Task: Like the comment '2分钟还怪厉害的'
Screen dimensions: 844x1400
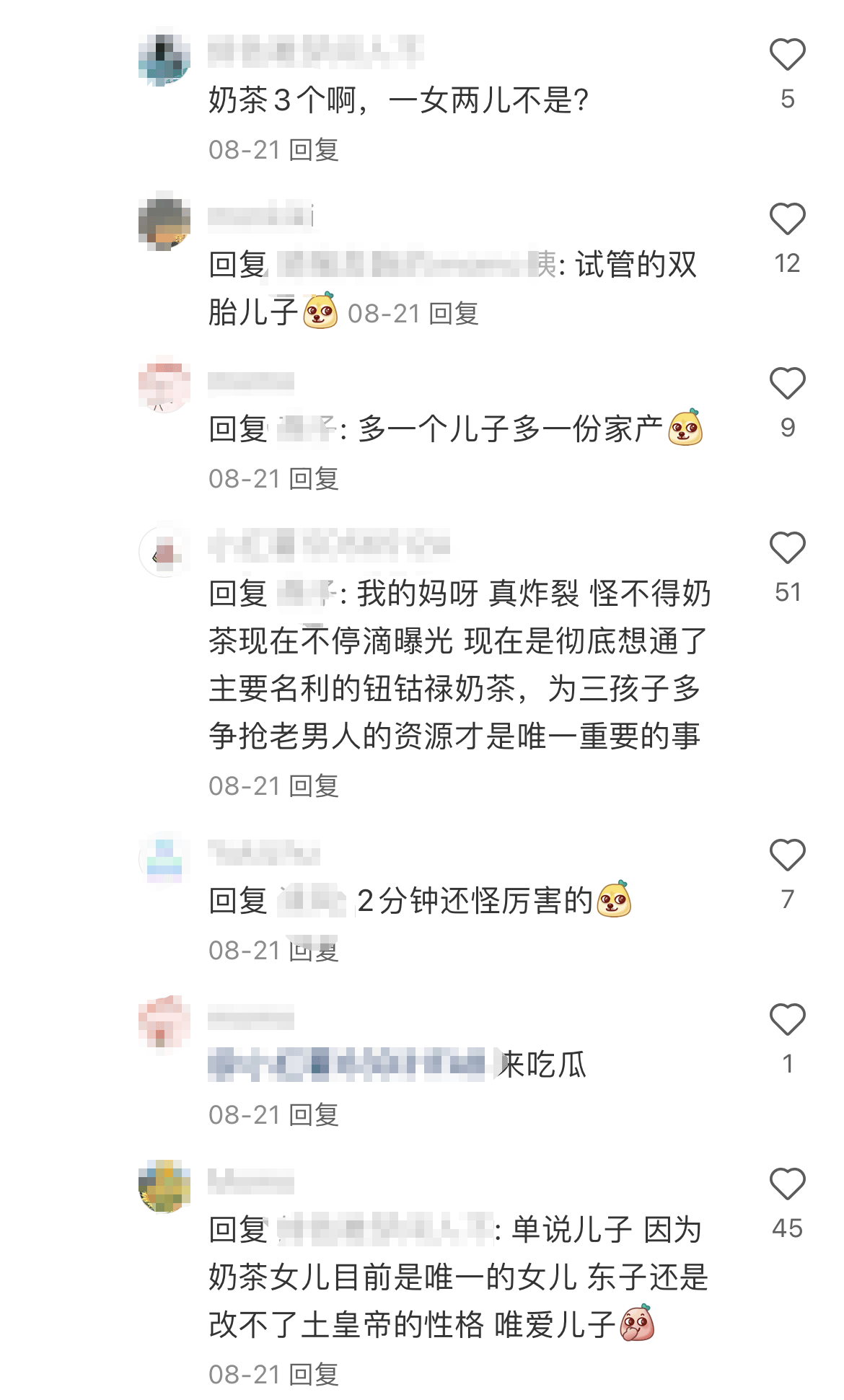Action: pos(787,856)
